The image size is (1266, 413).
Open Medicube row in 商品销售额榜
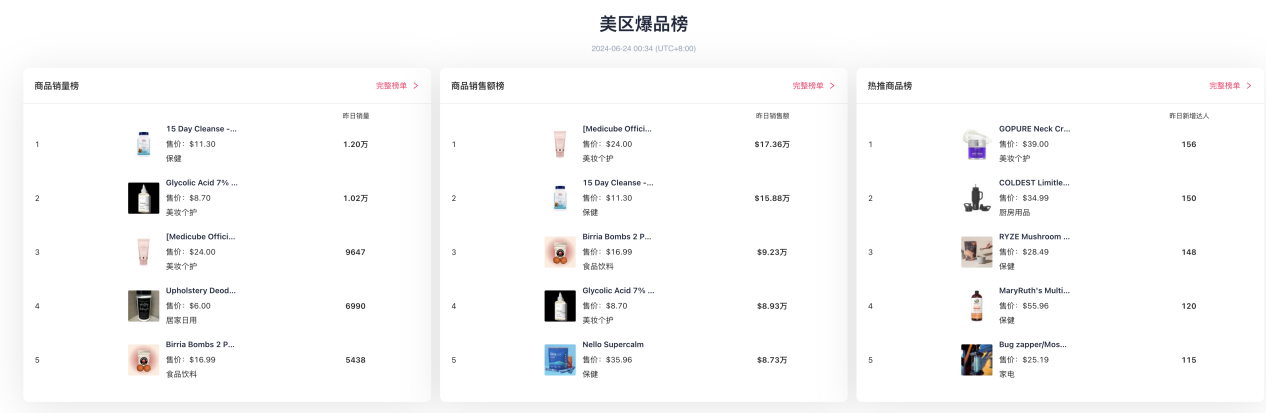pos(617,129)
